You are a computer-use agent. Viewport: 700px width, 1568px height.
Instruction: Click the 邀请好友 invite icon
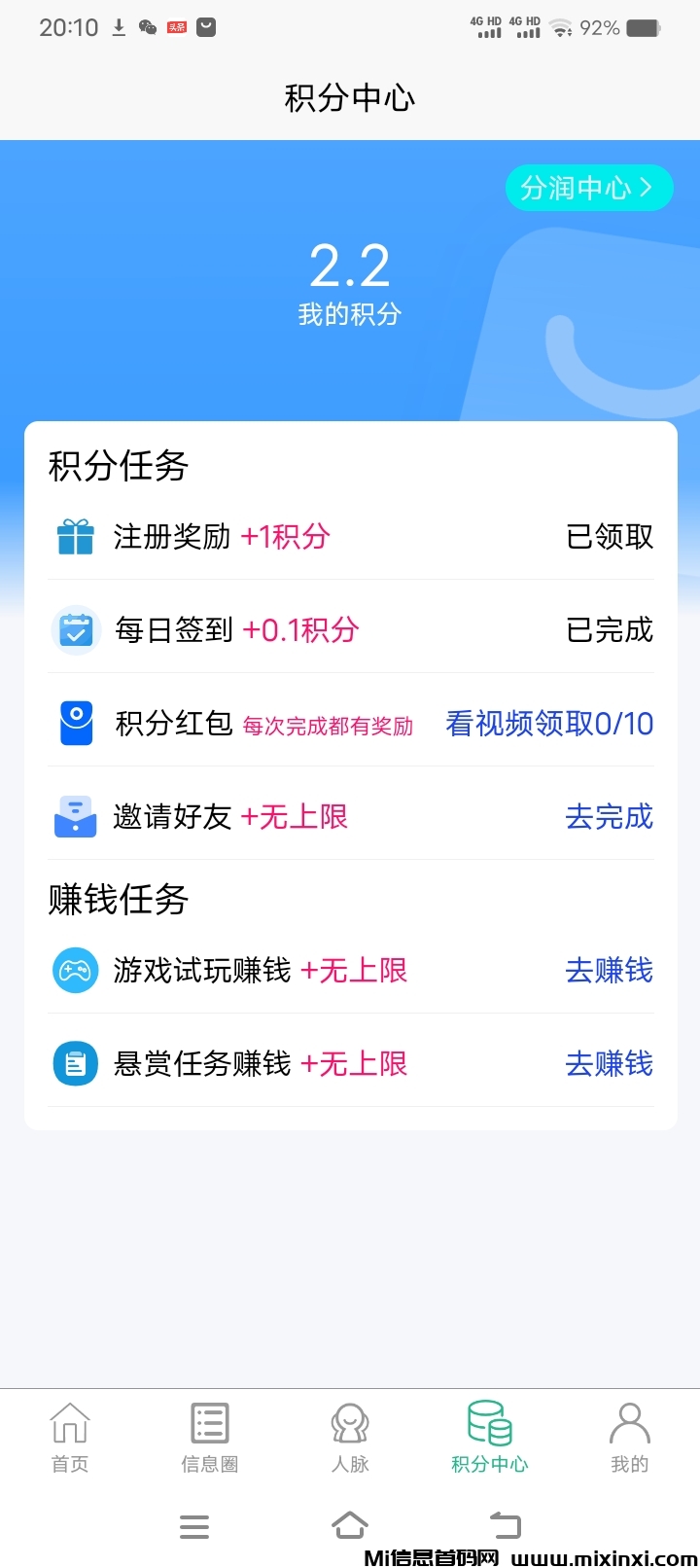tap(75, 817)
